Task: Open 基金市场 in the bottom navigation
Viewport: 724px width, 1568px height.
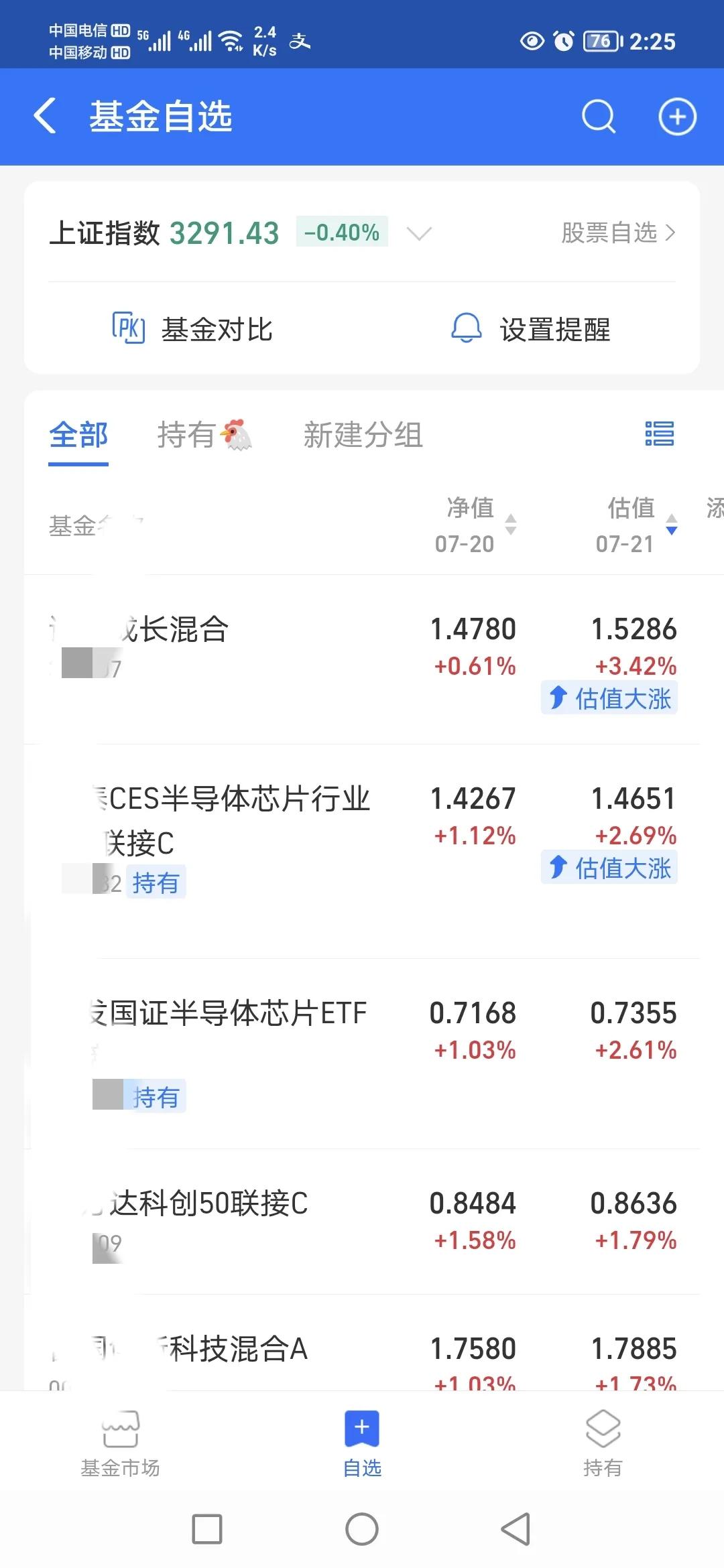Action: pos(118,1447)
